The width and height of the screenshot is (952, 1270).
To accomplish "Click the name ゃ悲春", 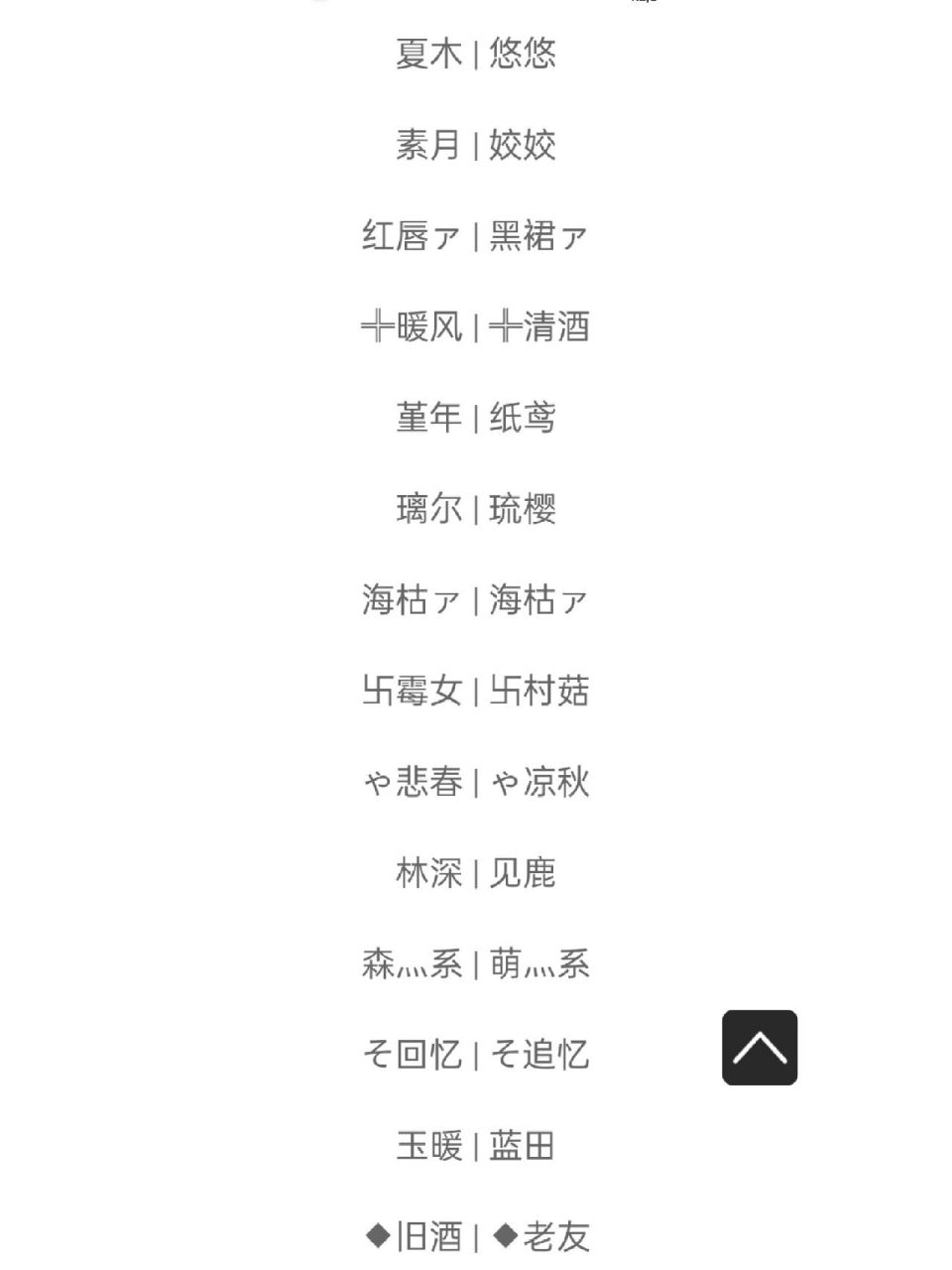I will pos(416,783).
